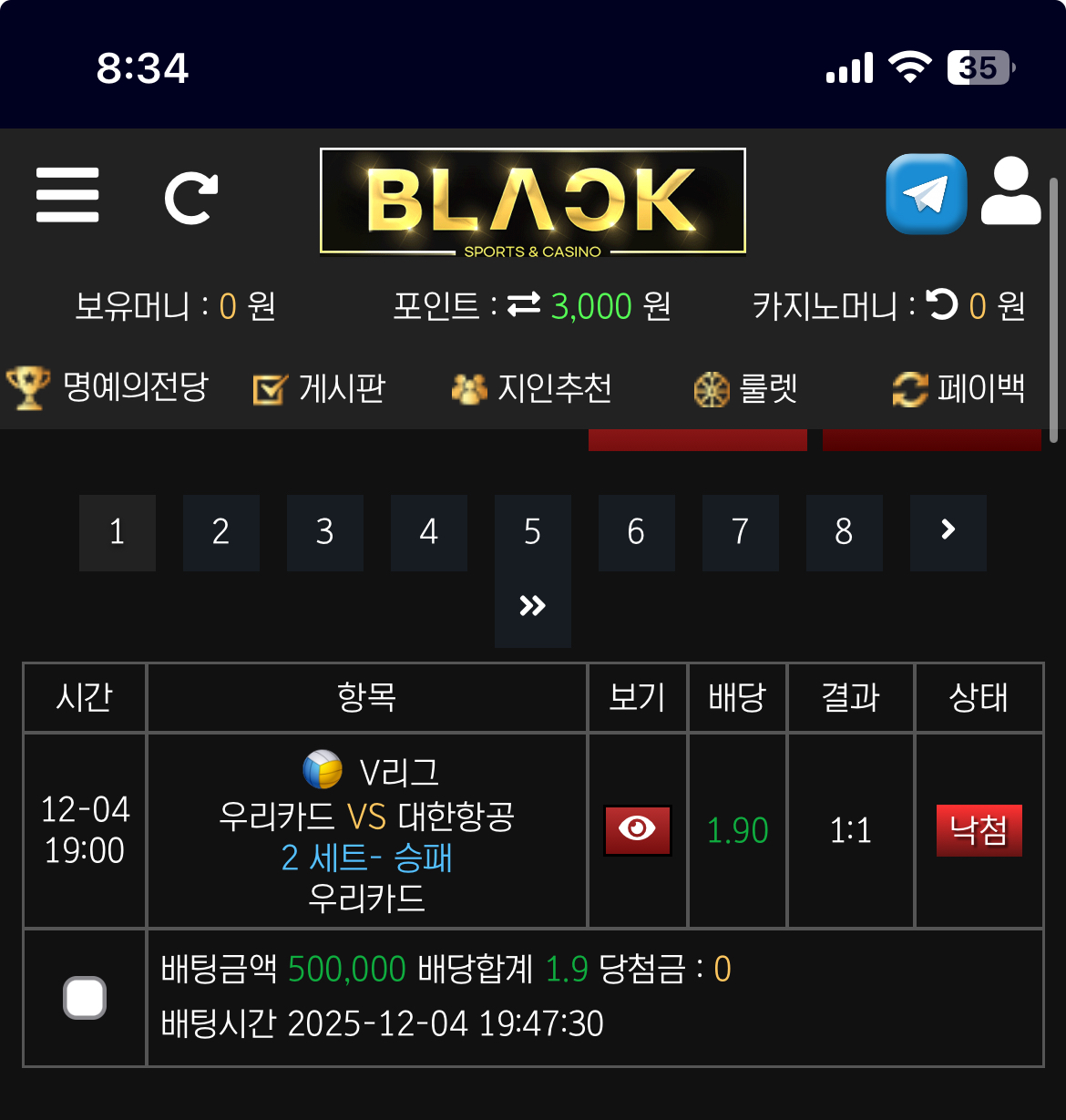Open the 페이백 payback page

958,389
